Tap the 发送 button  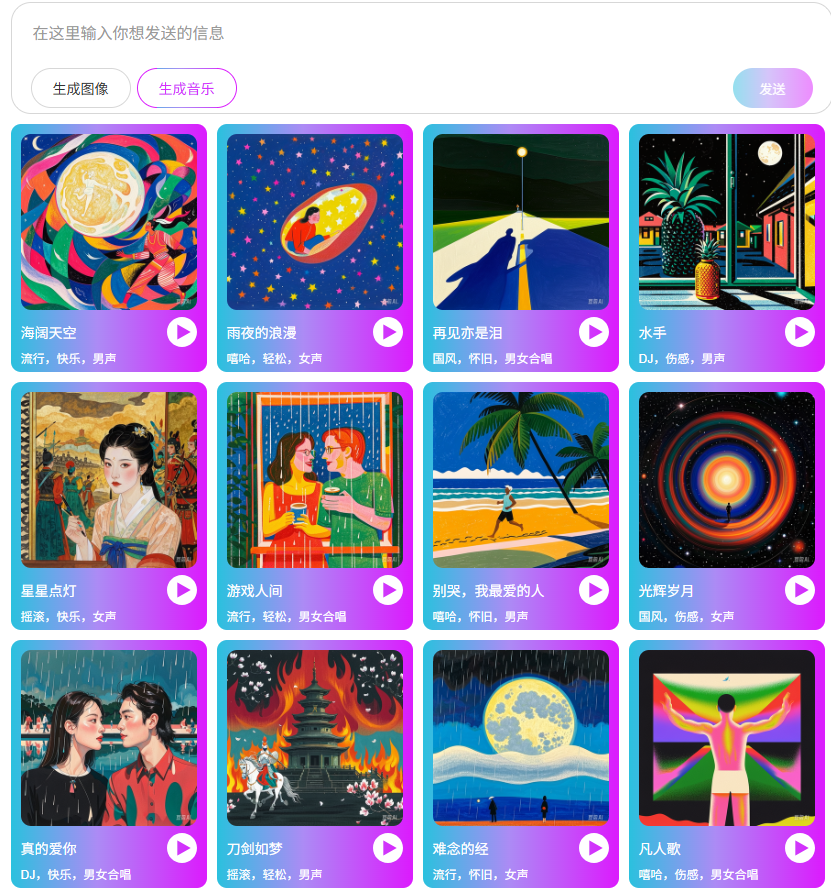click(x=772, y=88)
